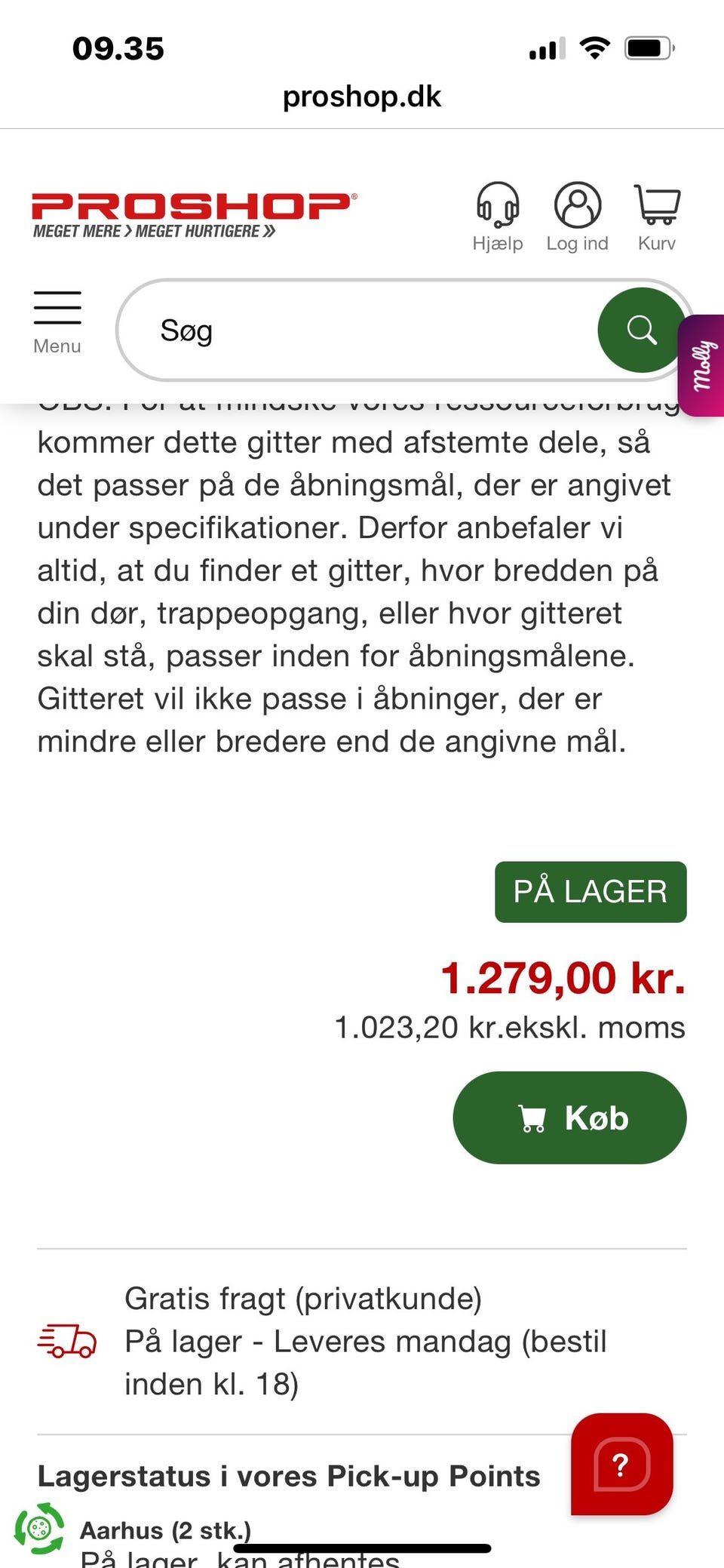This screenshot has width=724, height=1568.
Task: Expand the Aarhus (2 stk.) pick-up entry
Action: point(166,1530)
